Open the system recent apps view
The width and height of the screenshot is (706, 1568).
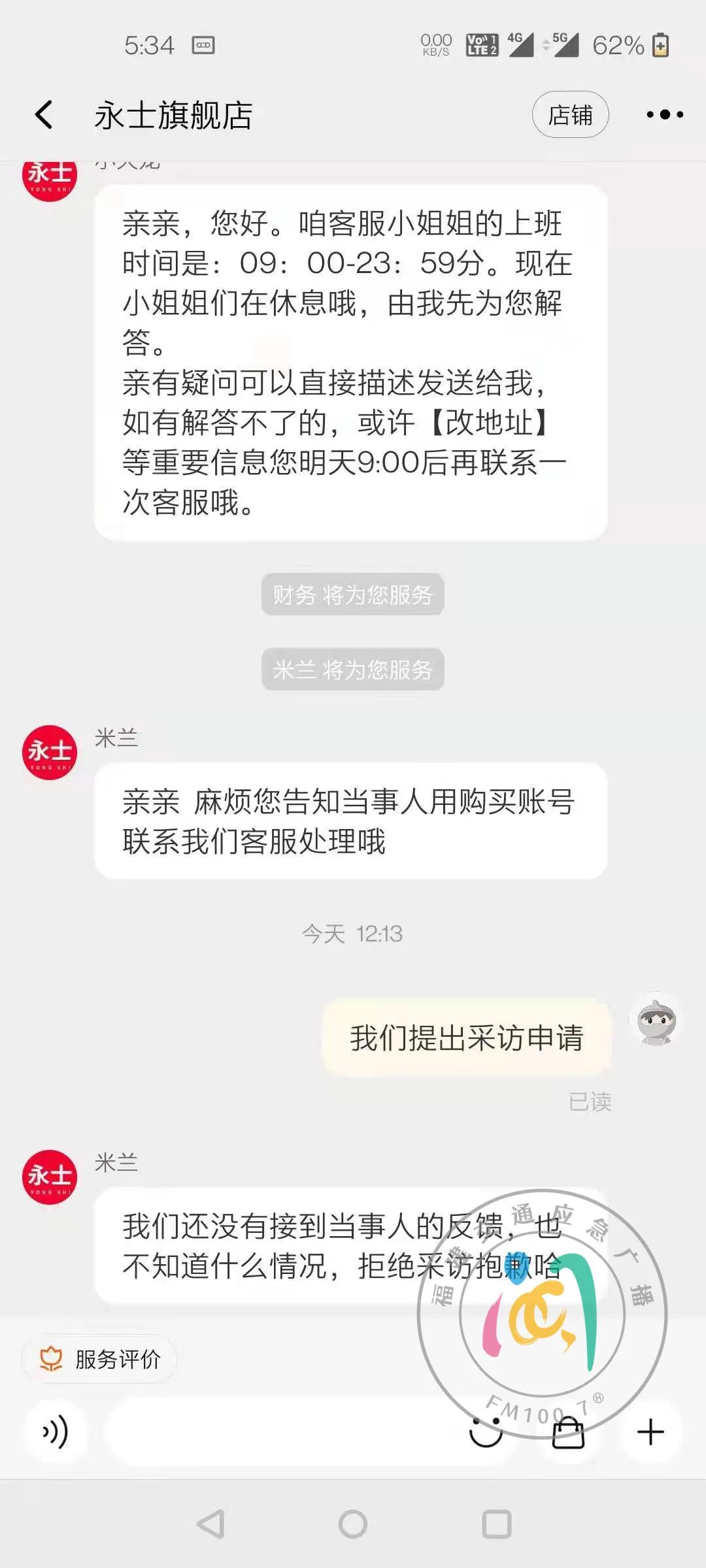point(496,1524)
